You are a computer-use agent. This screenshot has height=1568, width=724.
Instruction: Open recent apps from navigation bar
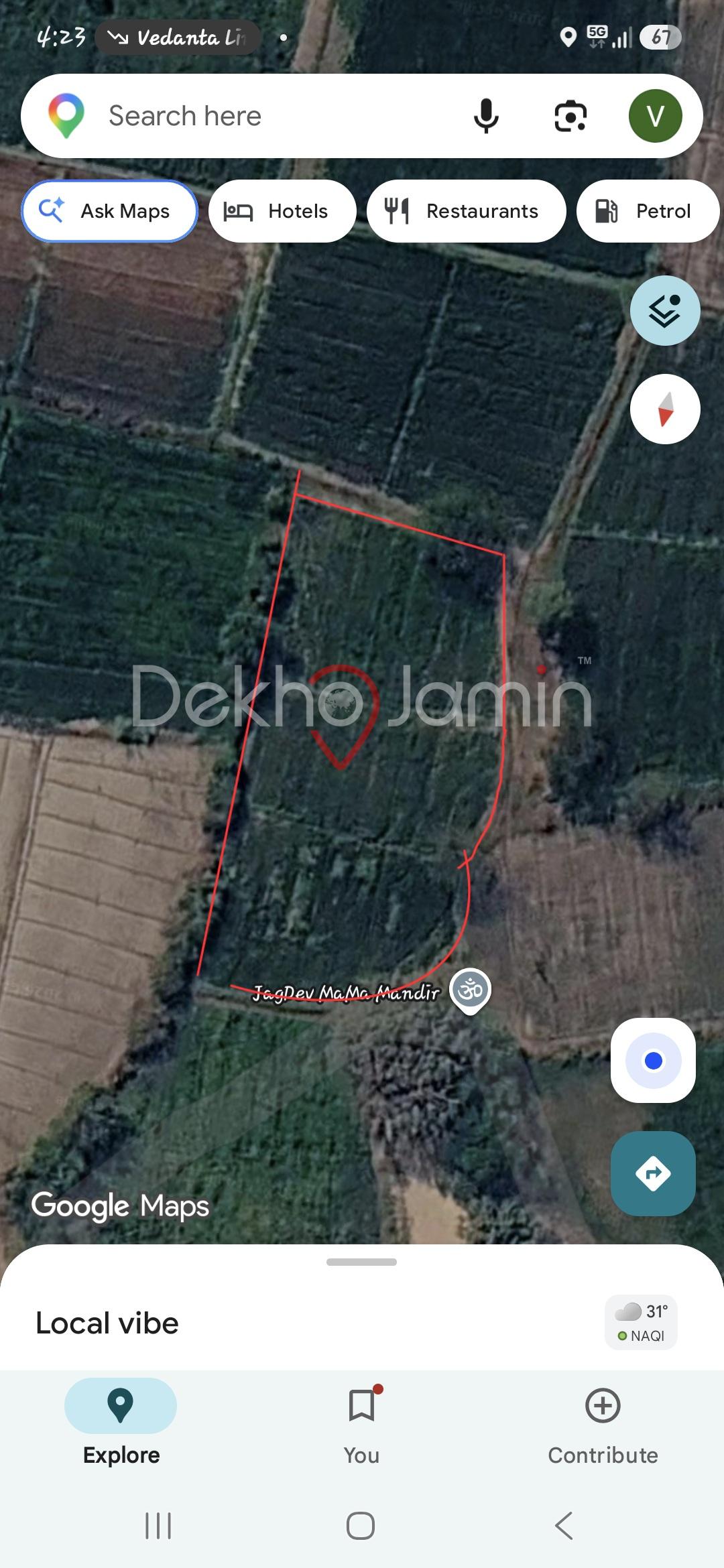tap(158, 1526)
